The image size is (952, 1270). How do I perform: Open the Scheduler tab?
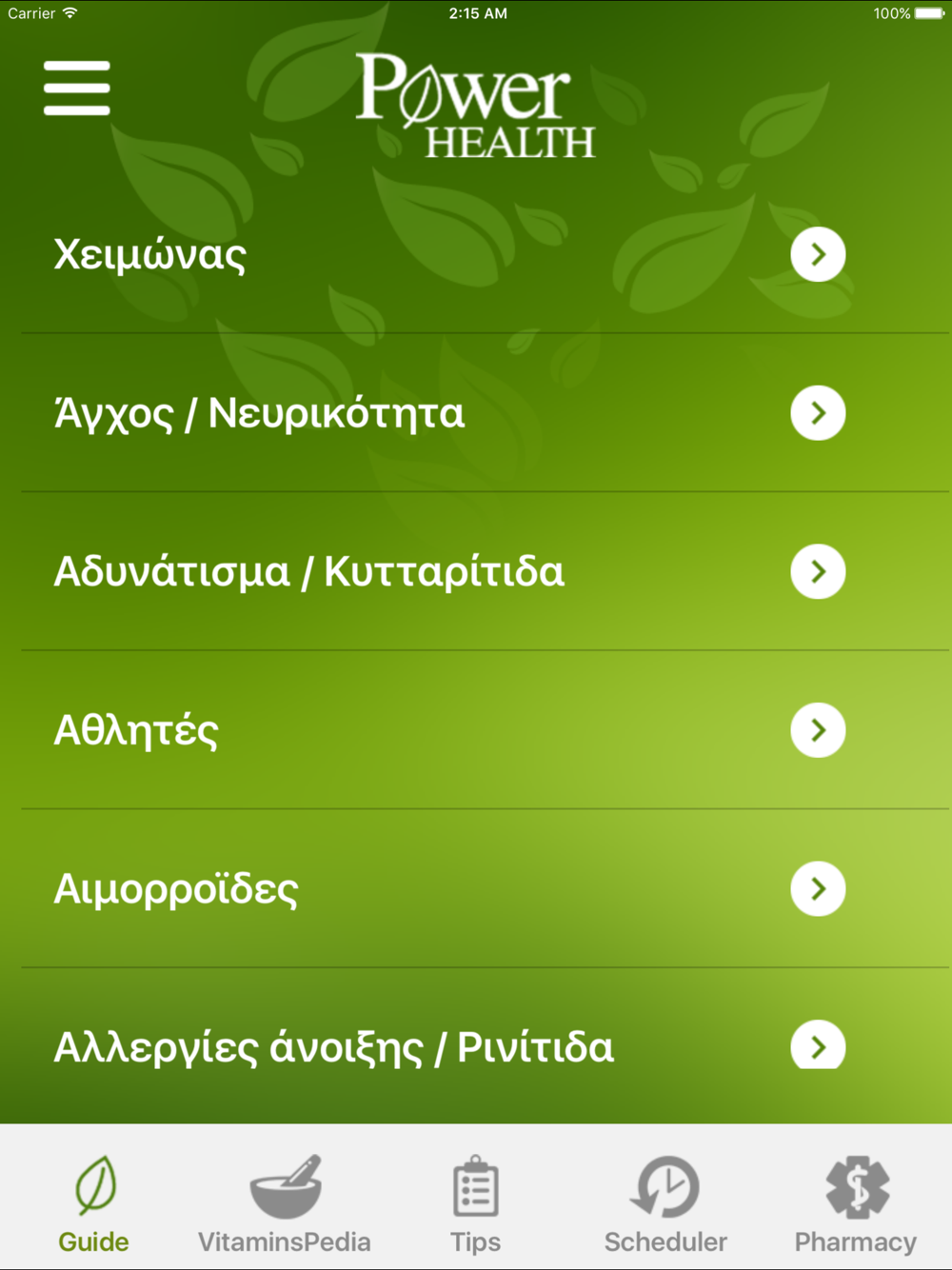[665, 1203]
